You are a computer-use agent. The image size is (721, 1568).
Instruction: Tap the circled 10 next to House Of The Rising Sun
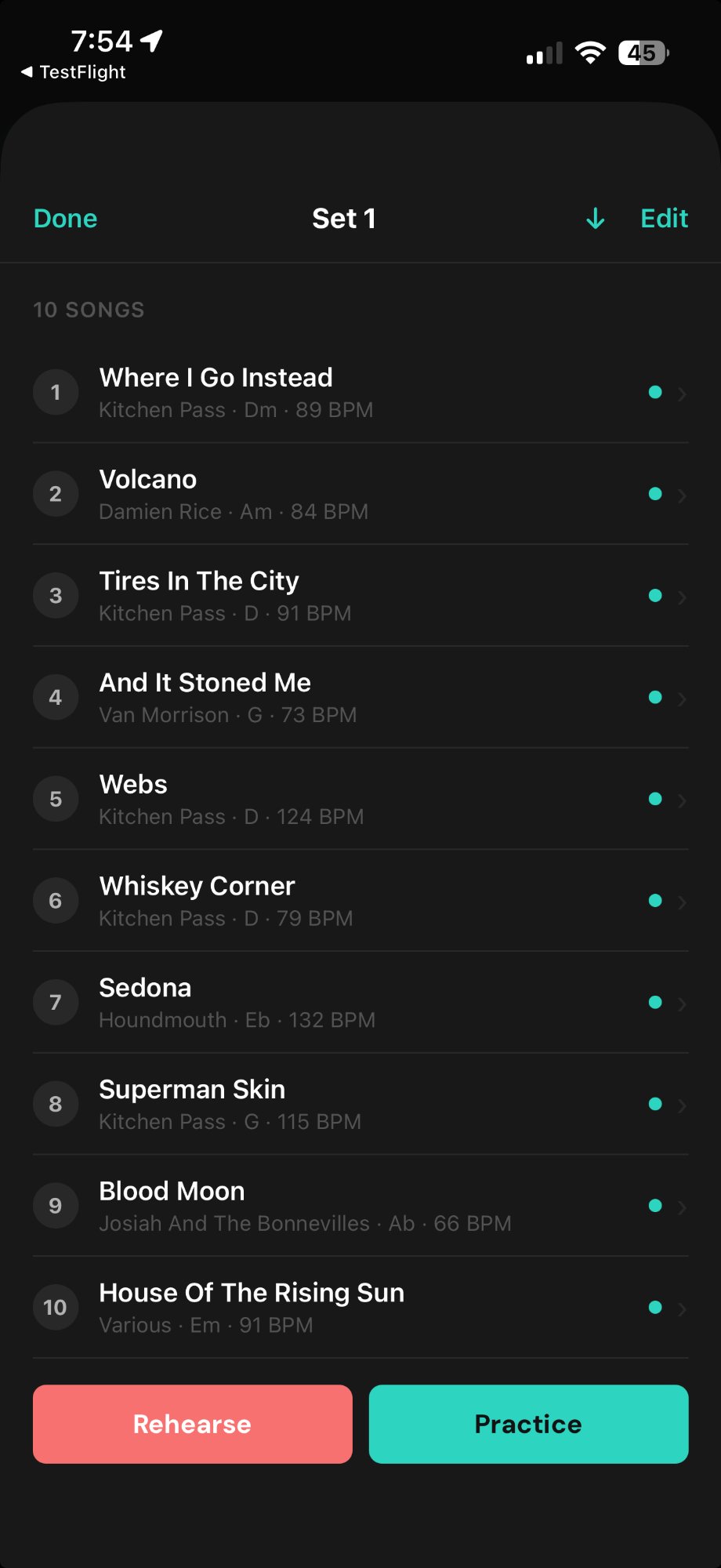(x=56, y=1307)
